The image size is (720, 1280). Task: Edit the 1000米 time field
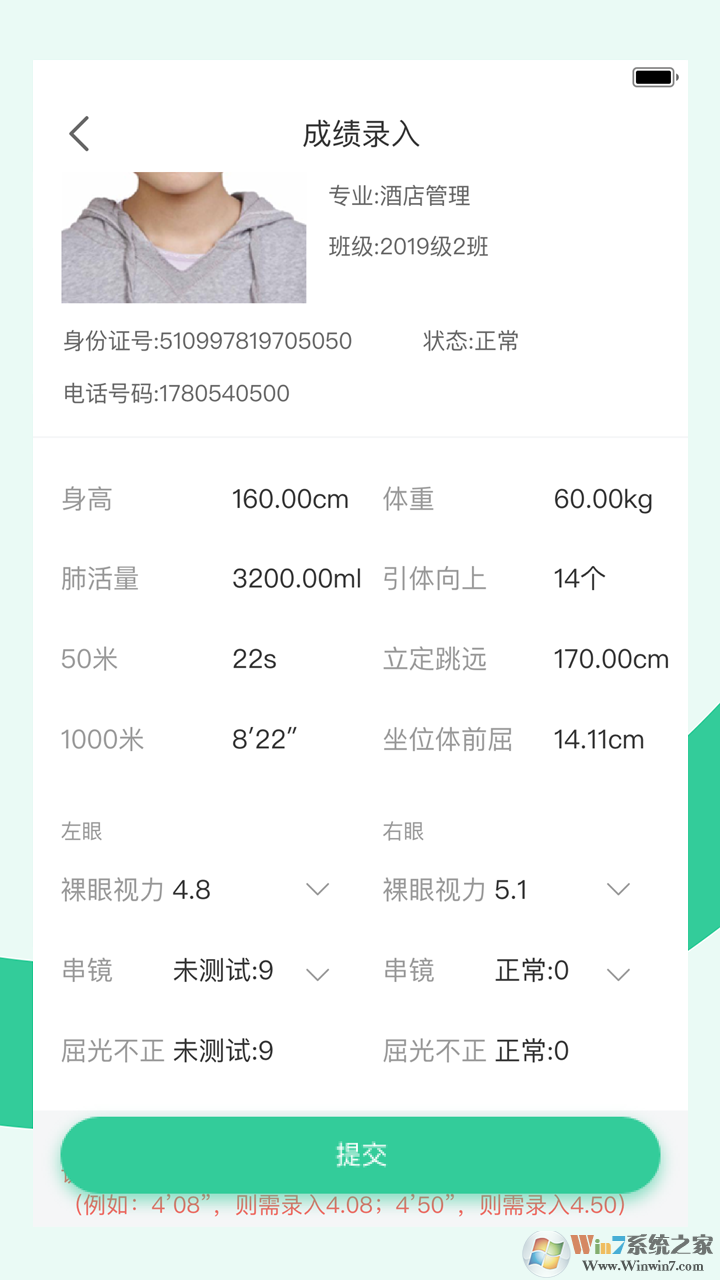pos(265,740)
